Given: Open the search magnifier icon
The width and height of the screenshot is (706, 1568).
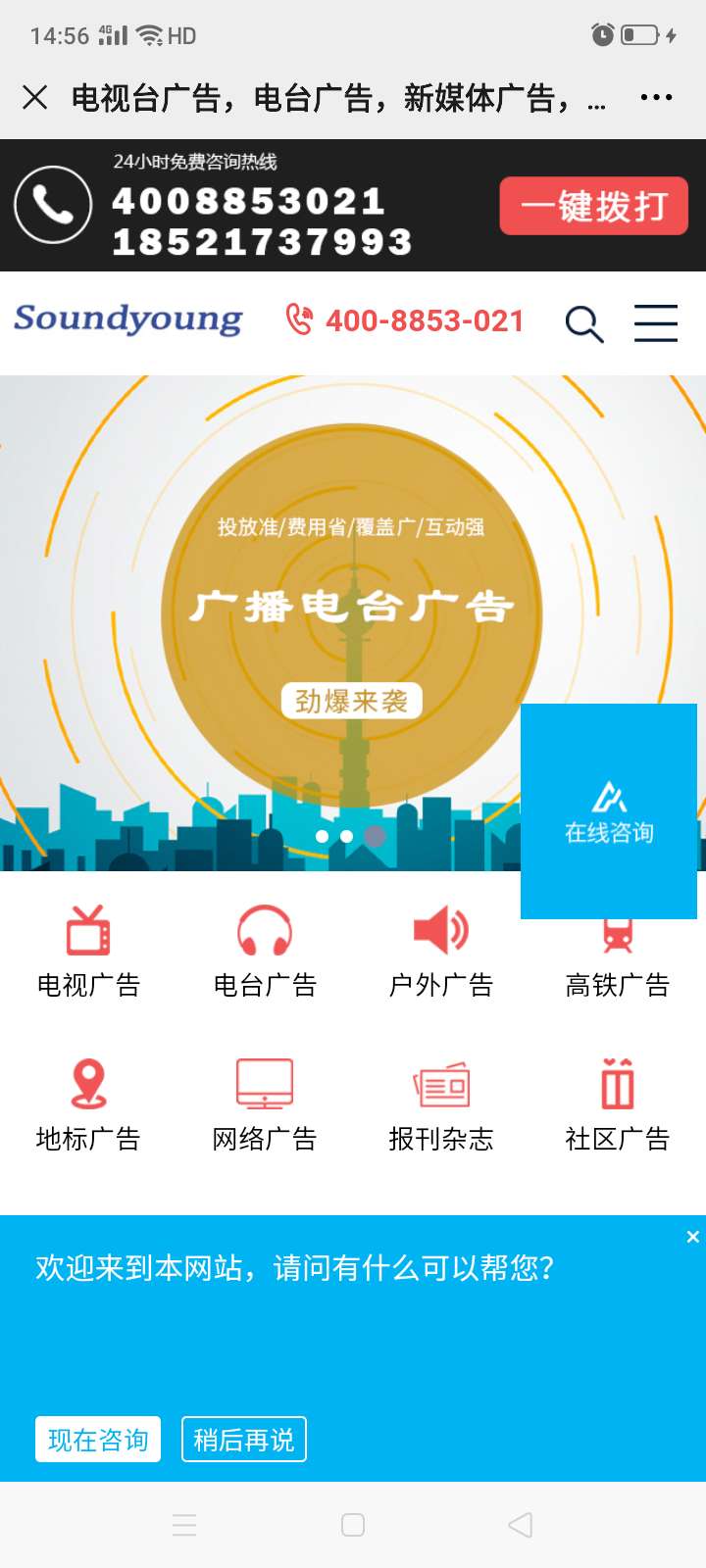Looking at the screenshot, I should 584,323.
